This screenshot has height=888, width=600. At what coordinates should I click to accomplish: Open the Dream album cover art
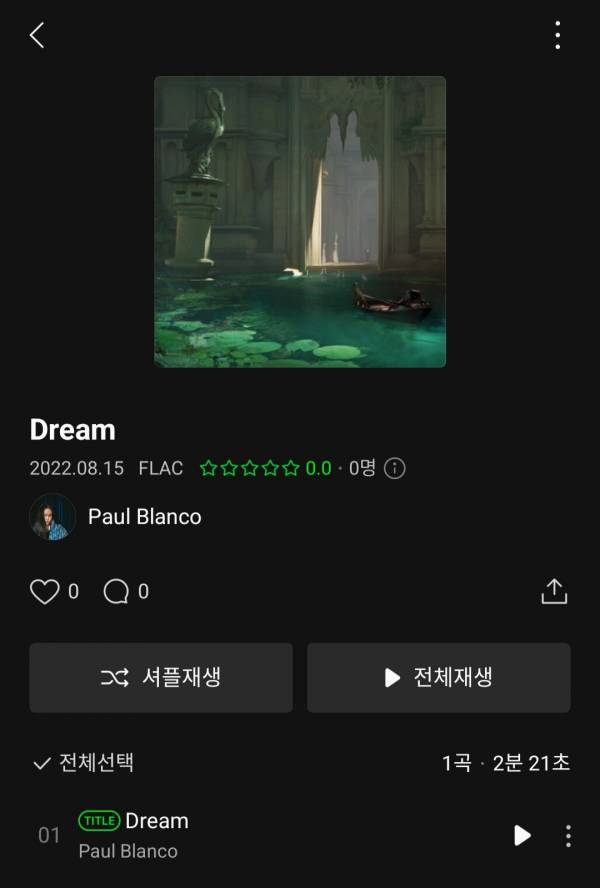tap(300, 222)
